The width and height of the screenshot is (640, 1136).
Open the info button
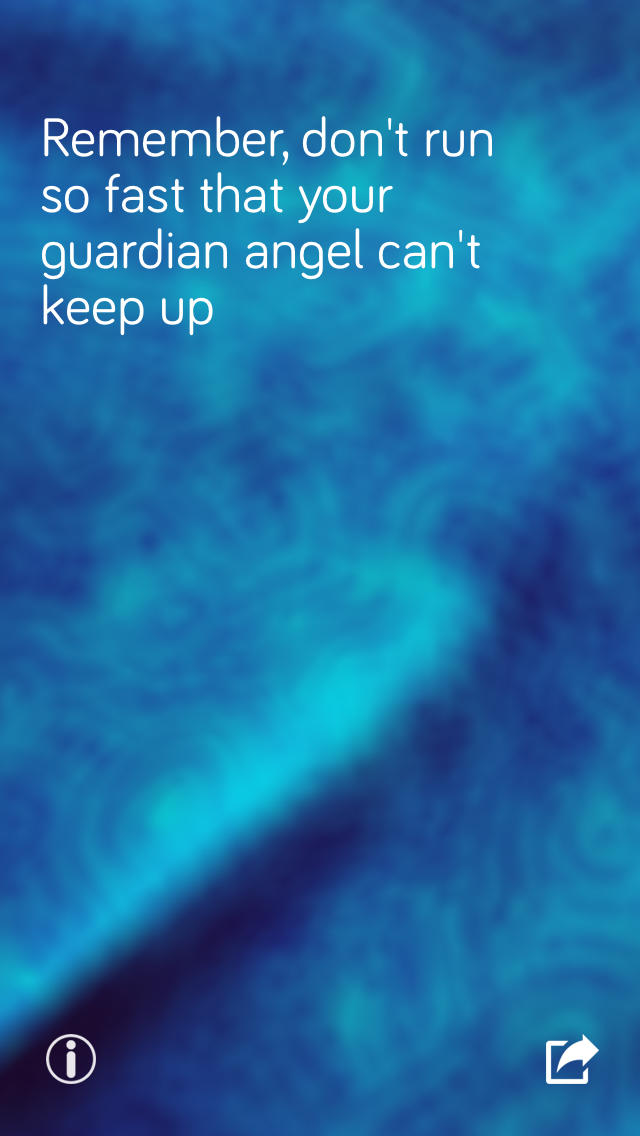(x=71, y=1058)
